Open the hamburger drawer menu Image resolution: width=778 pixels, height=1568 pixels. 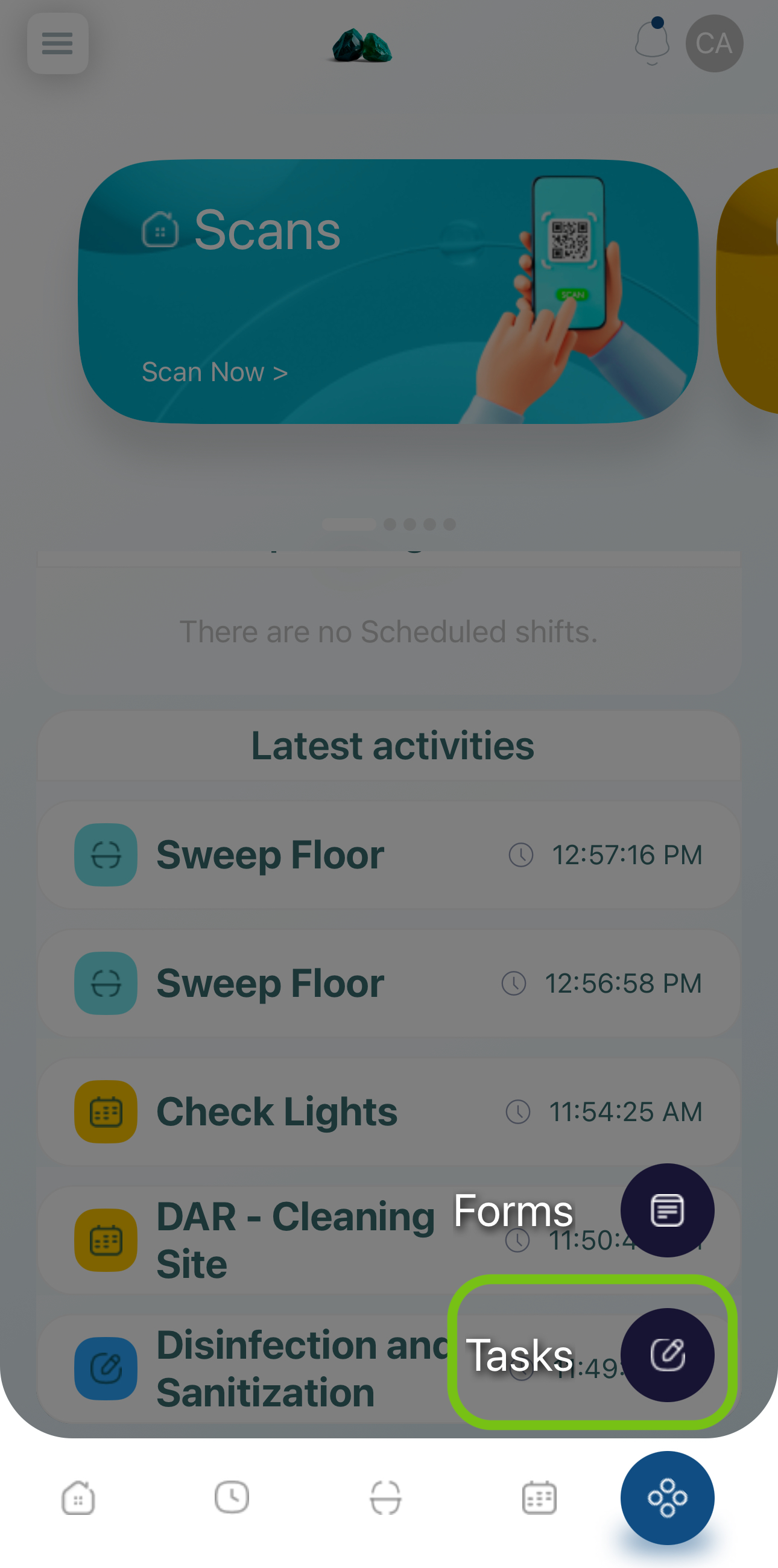[x=58, y=44]
